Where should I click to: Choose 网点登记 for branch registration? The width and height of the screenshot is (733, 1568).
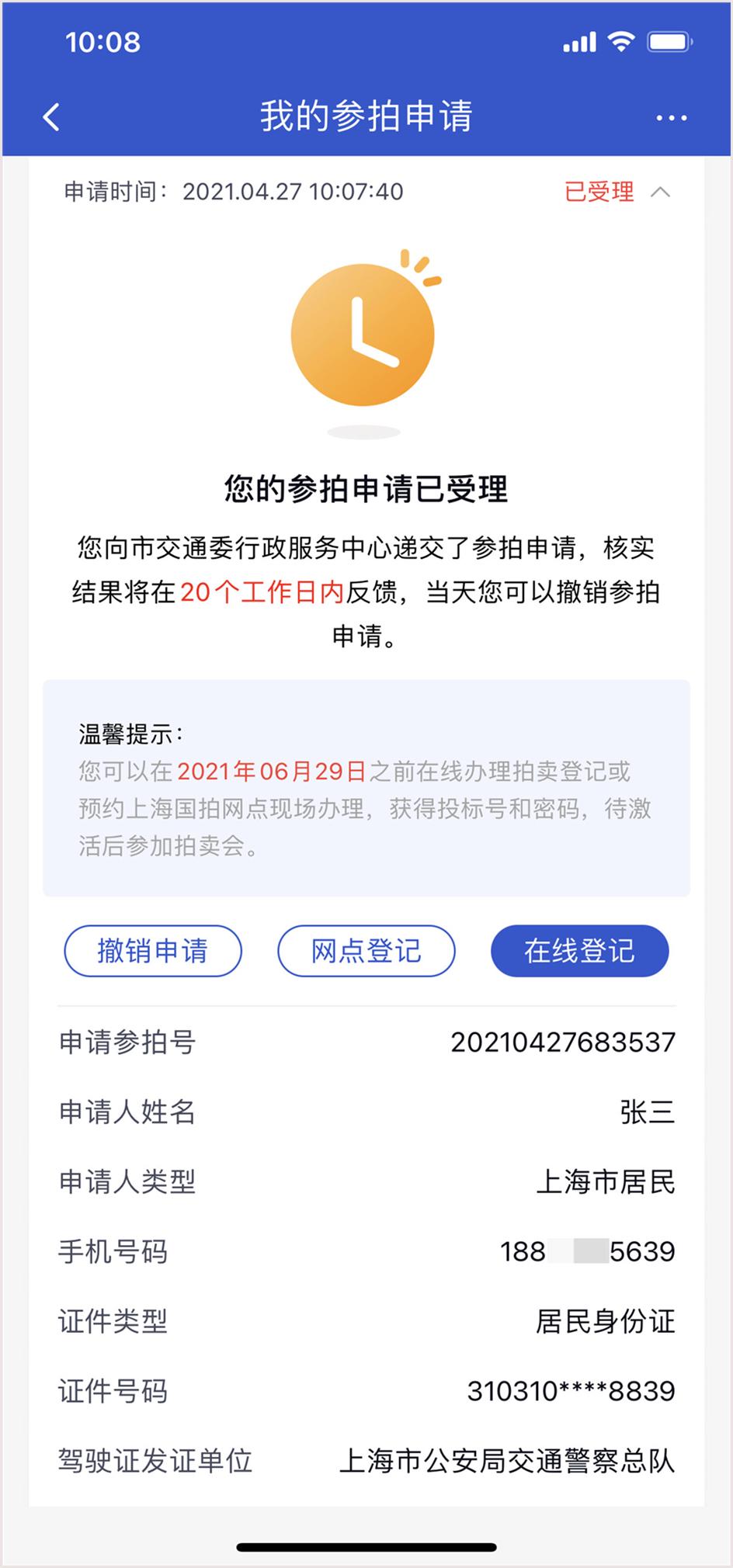[366, 950]
